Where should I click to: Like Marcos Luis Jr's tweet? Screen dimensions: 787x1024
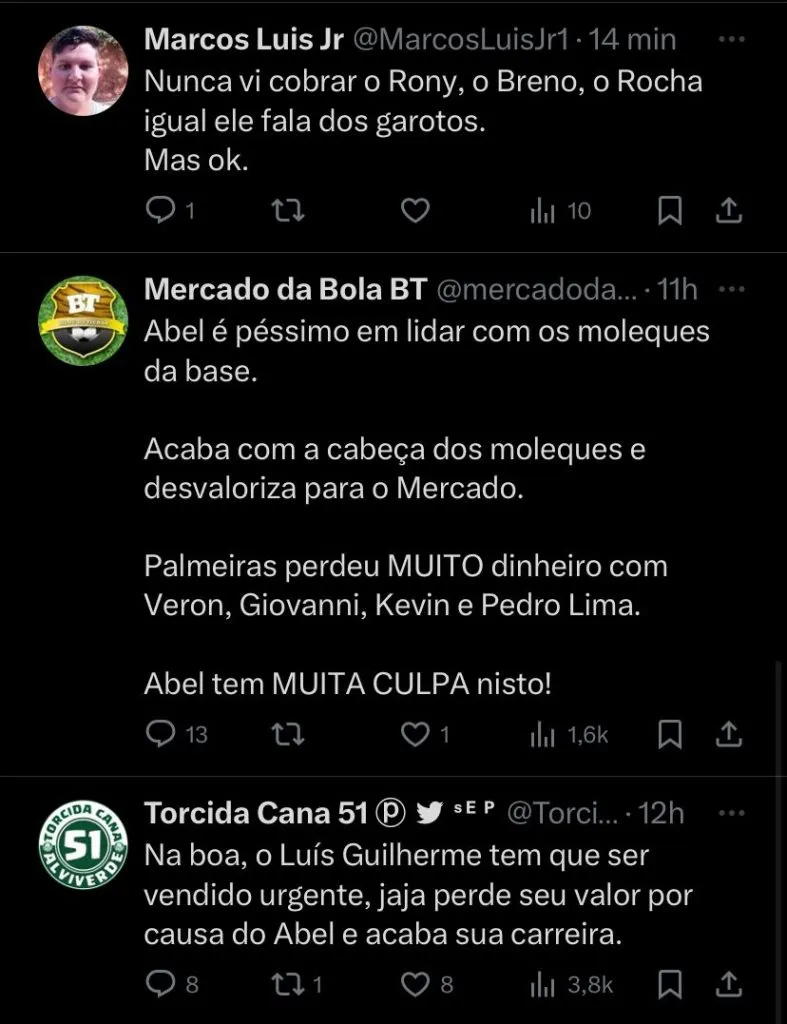coord(415,211)
